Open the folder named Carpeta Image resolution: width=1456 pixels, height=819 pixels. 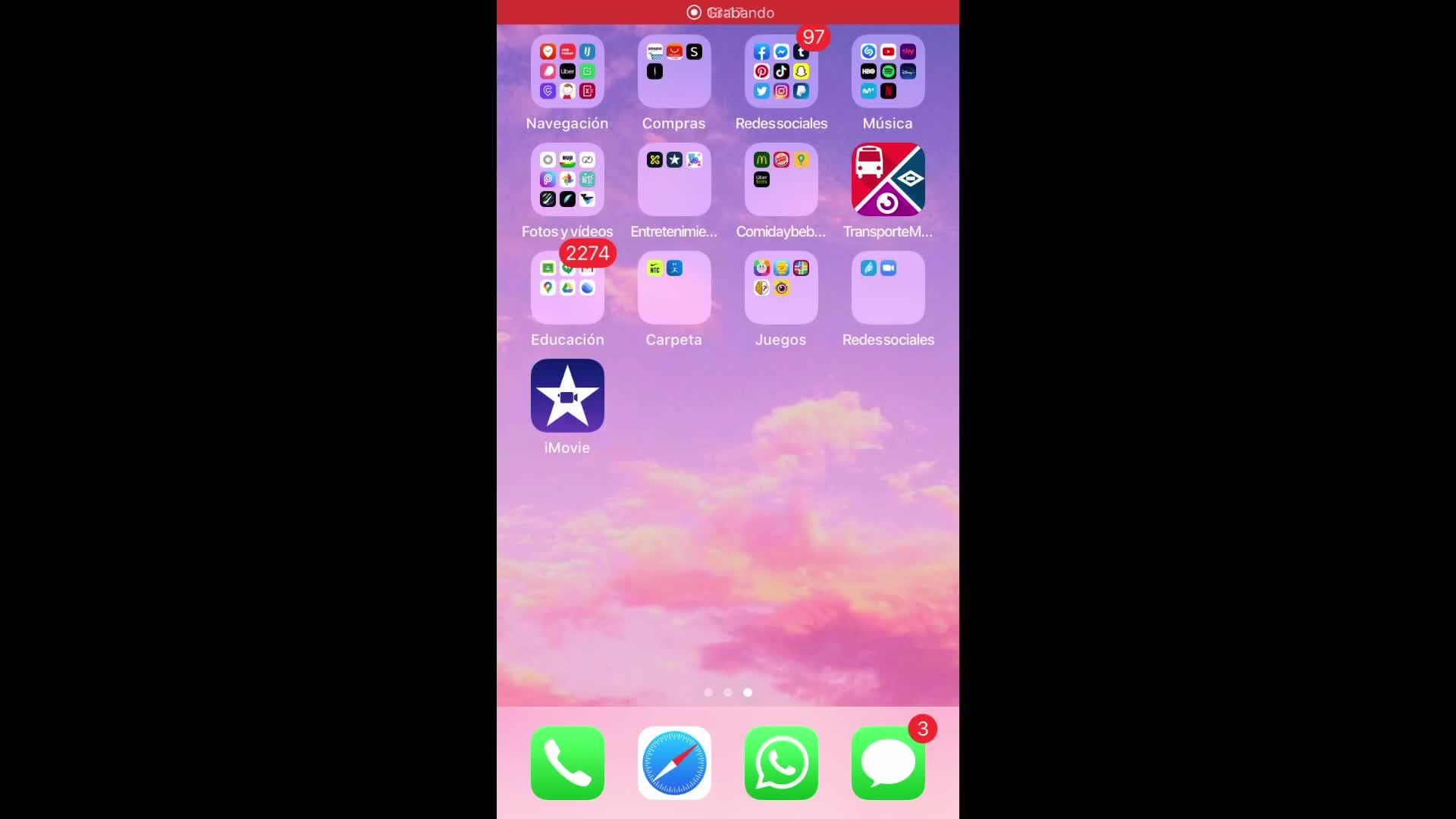point(674,288)
